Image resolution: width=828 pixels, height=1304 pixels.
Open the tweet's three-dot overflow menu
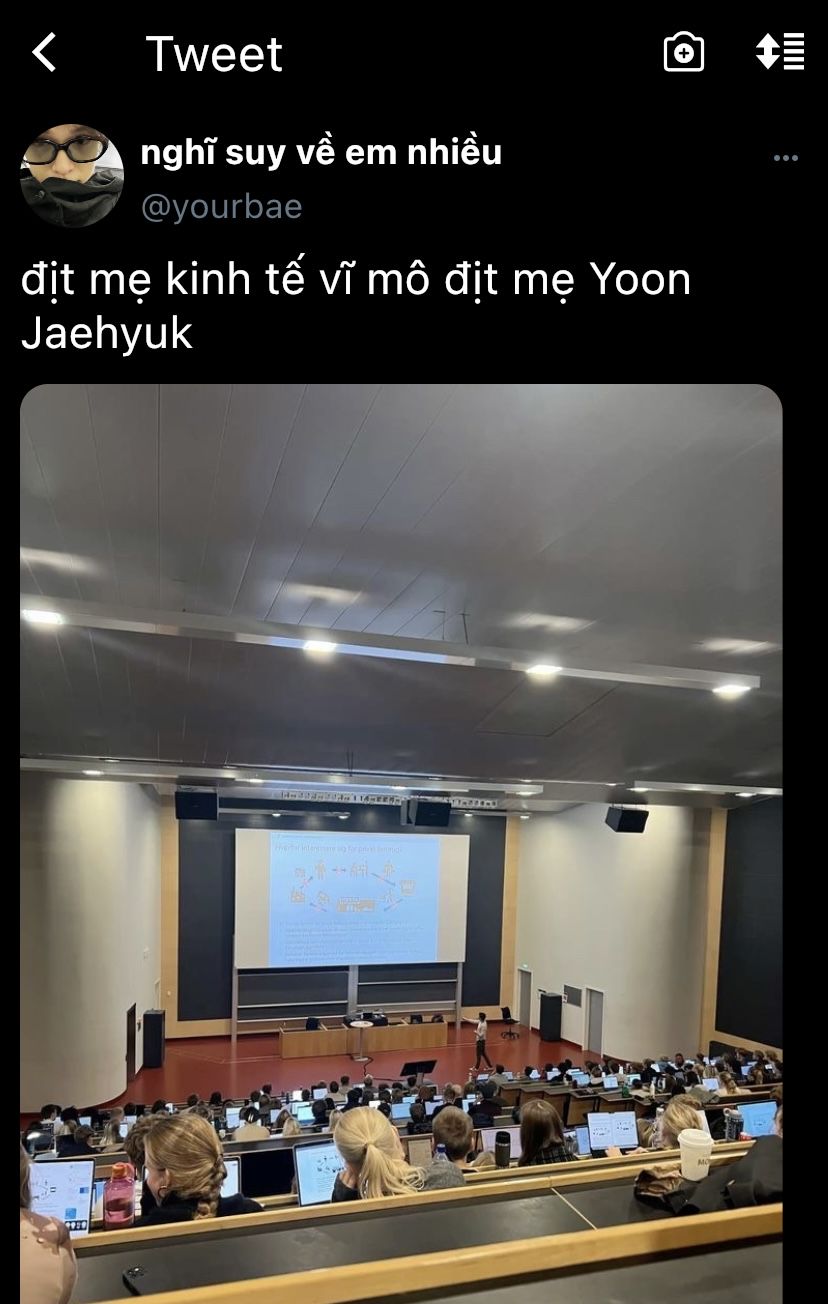(786, 158)
